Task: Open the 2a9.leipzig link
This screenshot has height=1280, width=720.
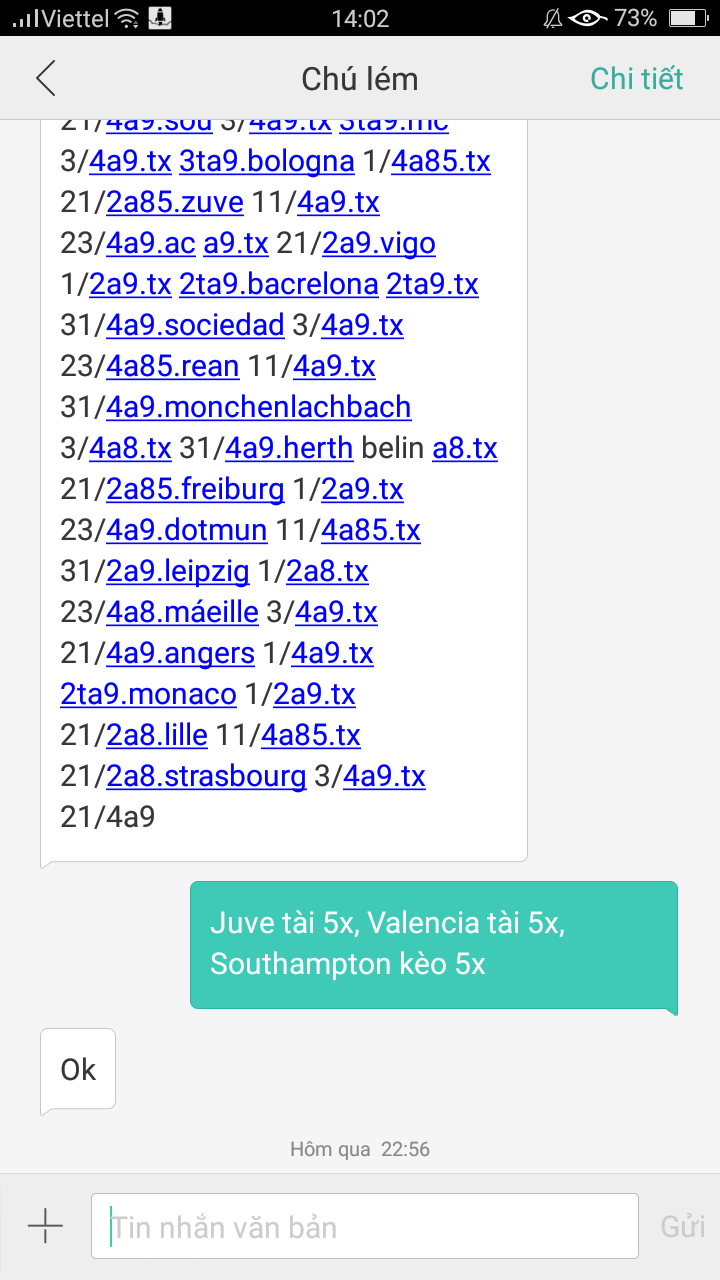Action: coord(177,571)
